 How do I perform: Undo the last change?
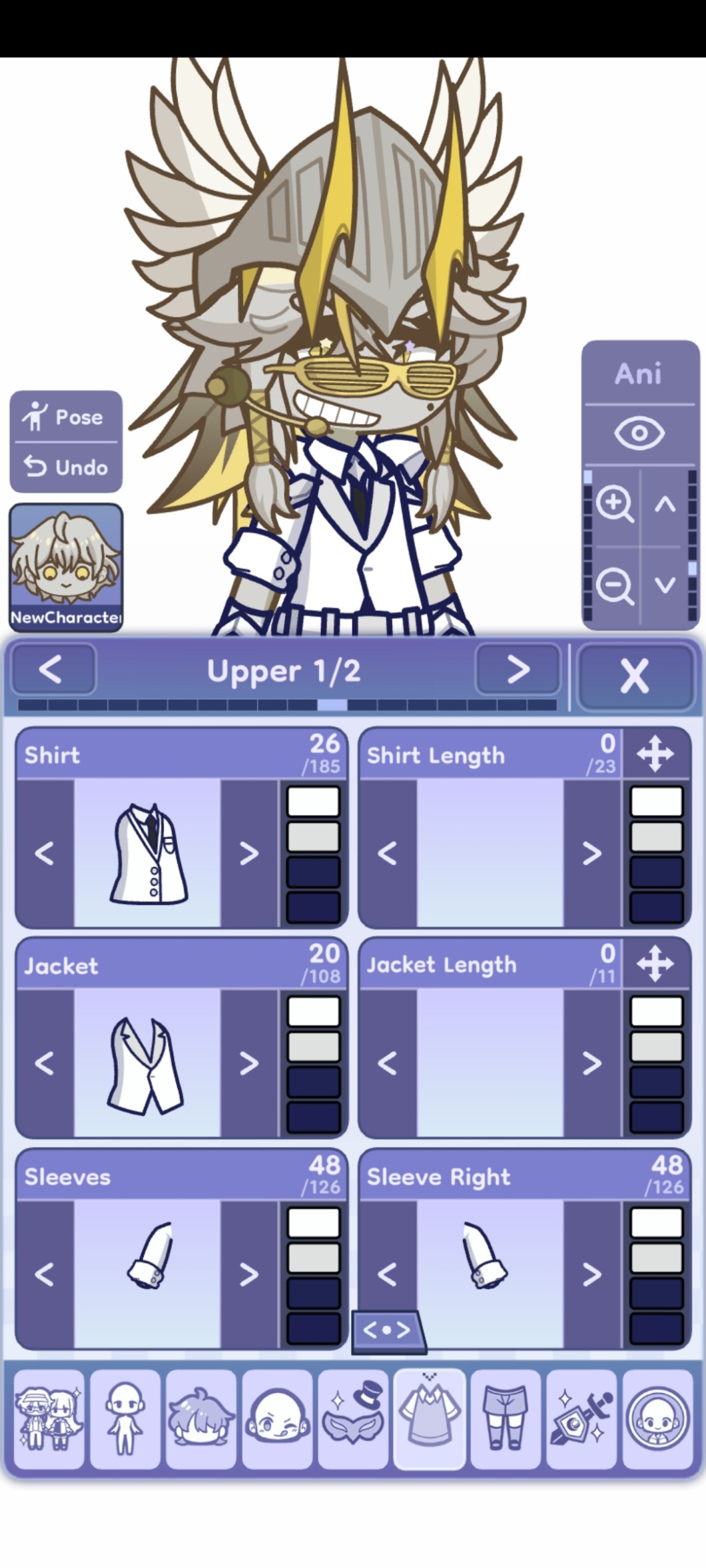pos(65,467)
